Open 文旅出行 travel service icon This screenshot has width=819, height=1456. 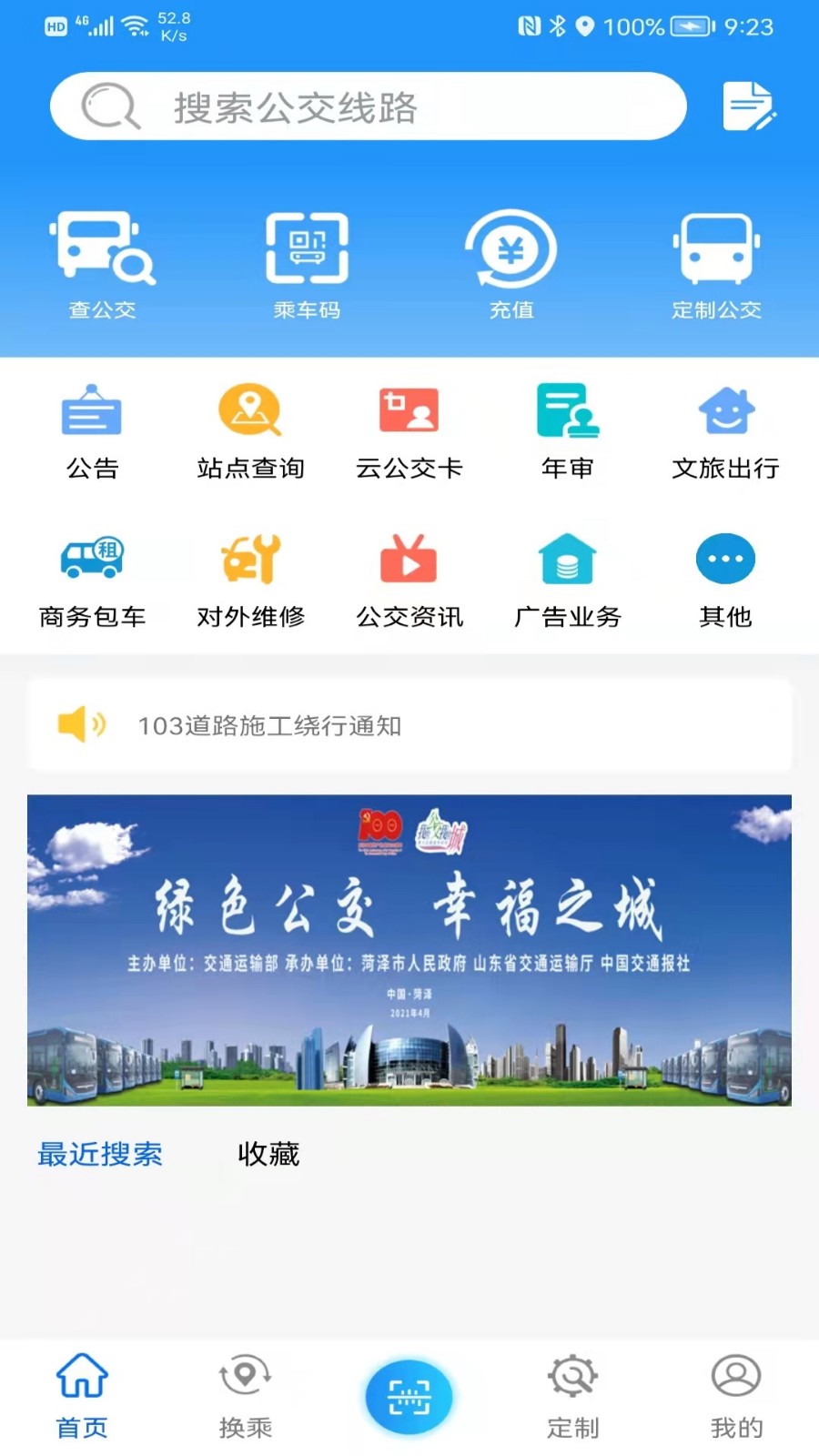(x=725, y=428)
